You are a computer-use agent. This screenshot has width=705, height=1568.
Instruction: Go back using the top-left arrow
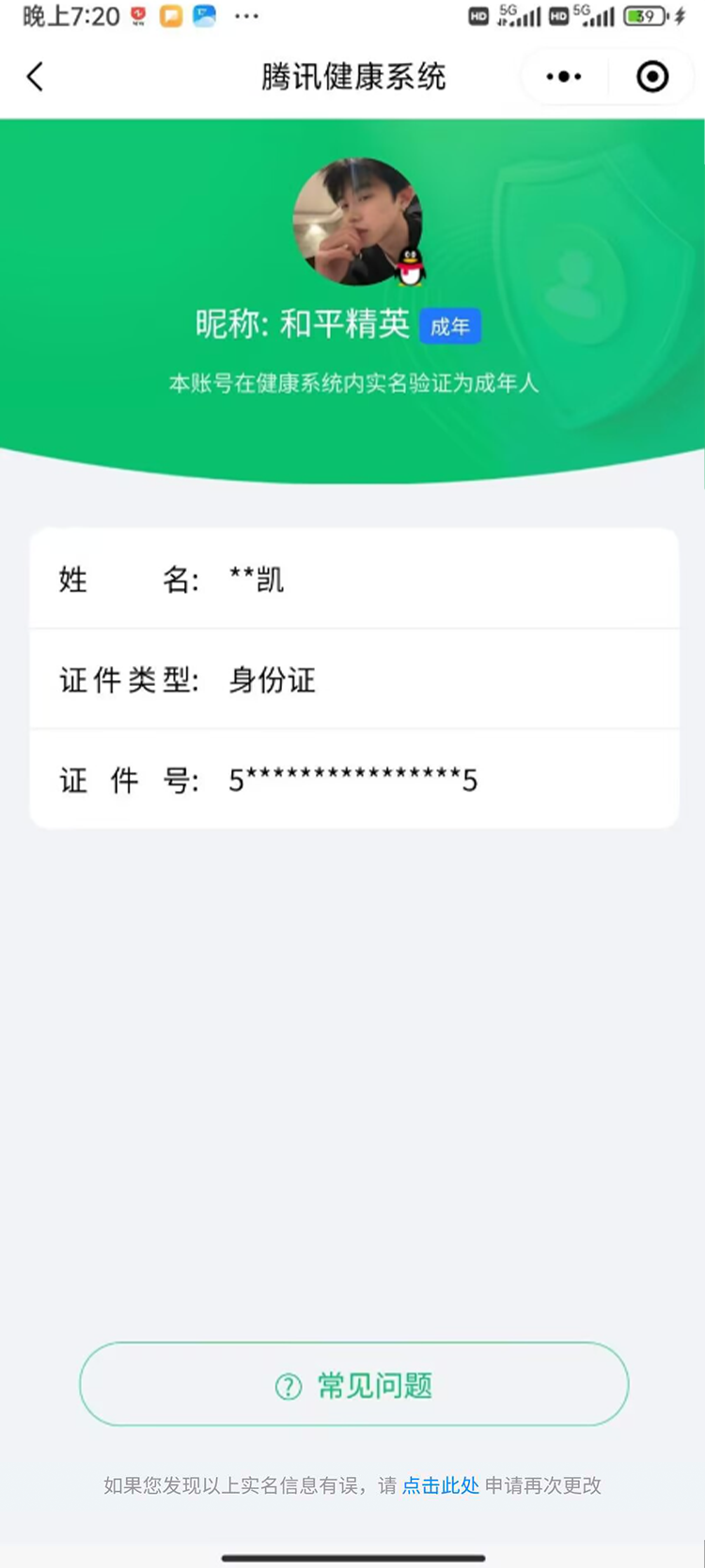36,77
